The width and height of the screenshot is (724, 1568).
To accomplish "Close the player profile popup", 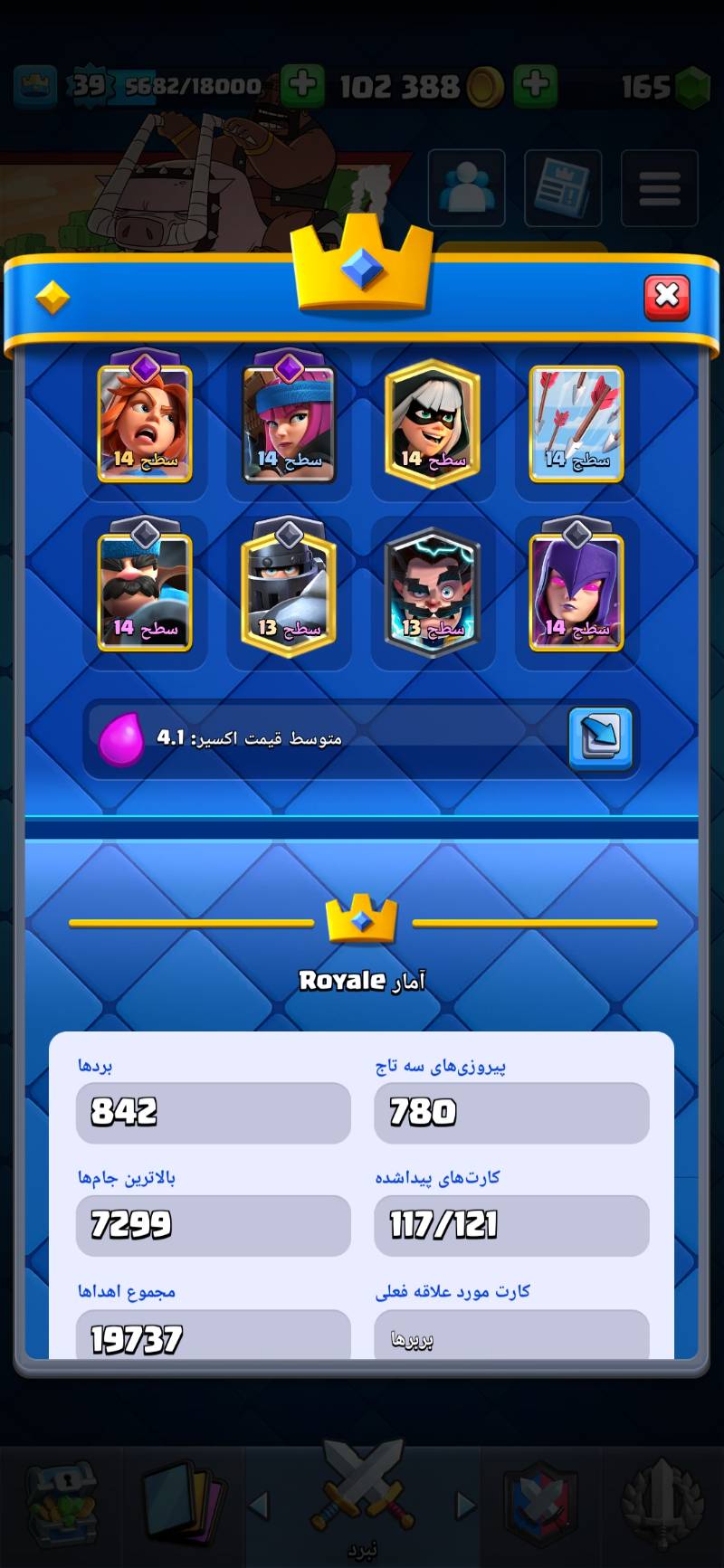I will click(667, 297).
